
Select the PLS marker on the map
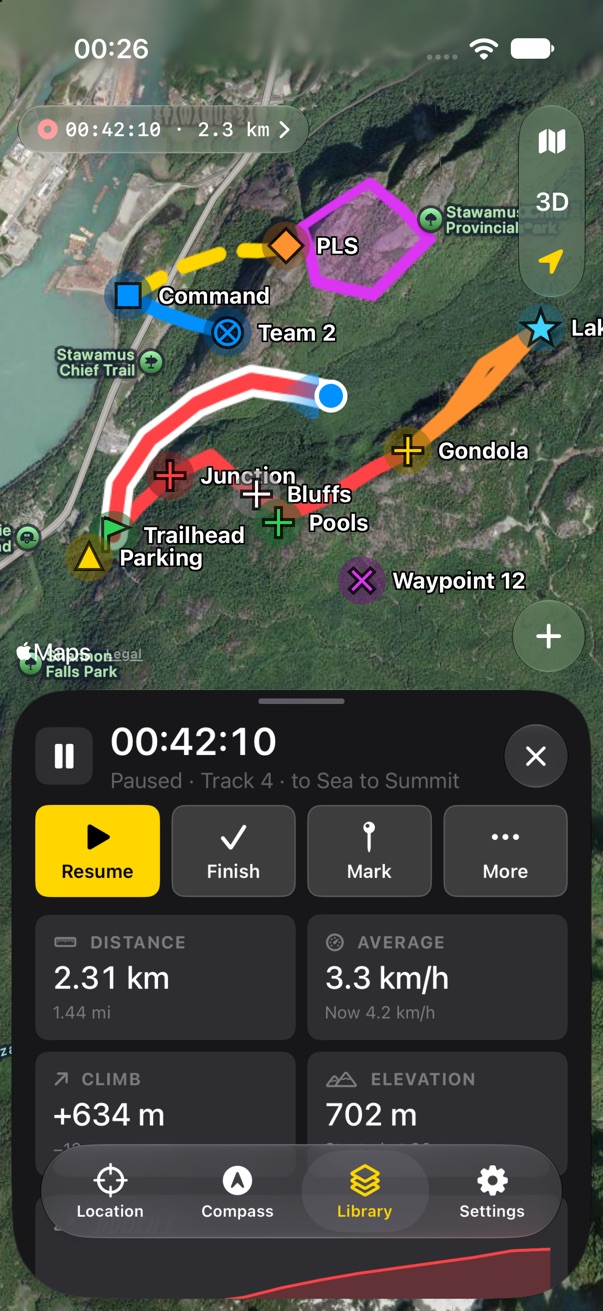pos(285,245)
